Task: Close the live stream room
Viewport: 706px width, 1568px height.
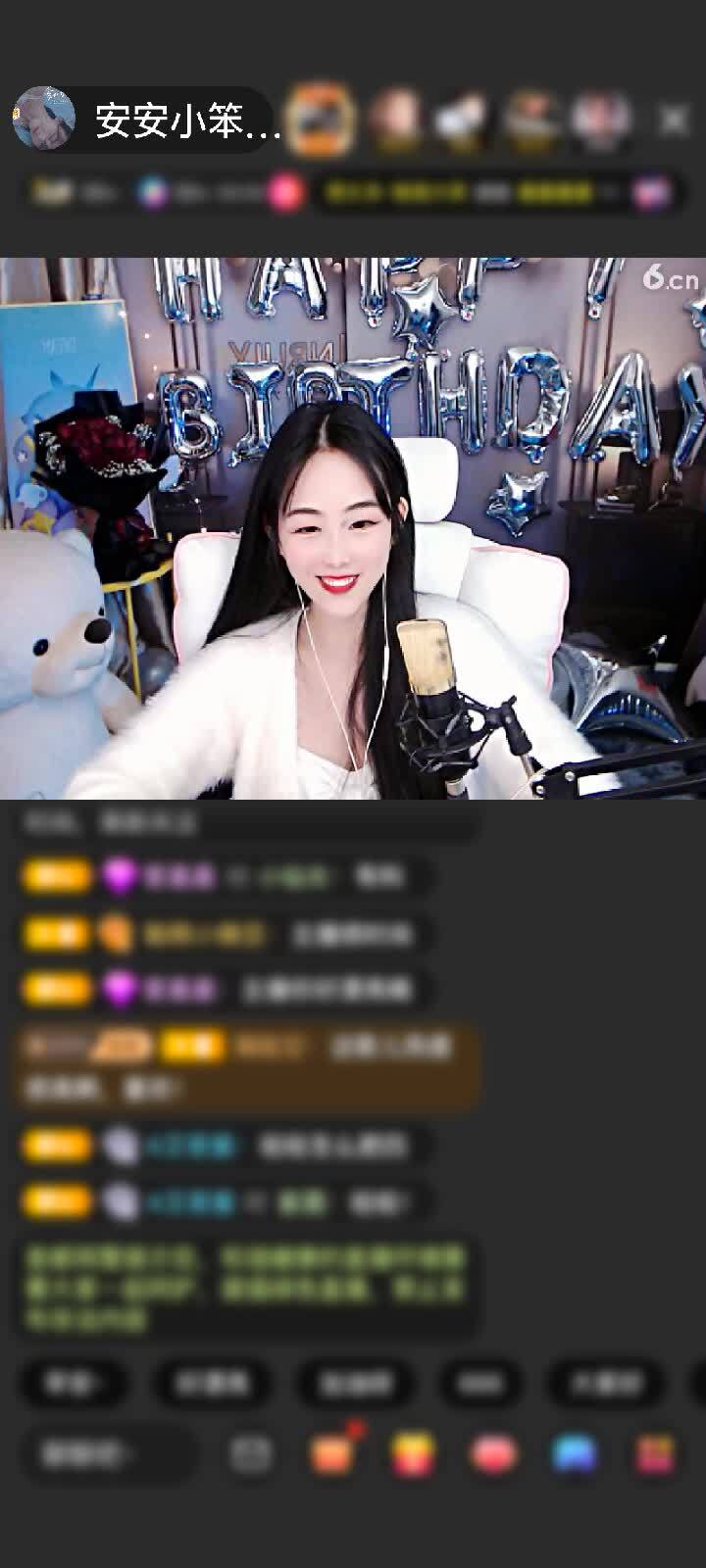Action: point(674,120)
